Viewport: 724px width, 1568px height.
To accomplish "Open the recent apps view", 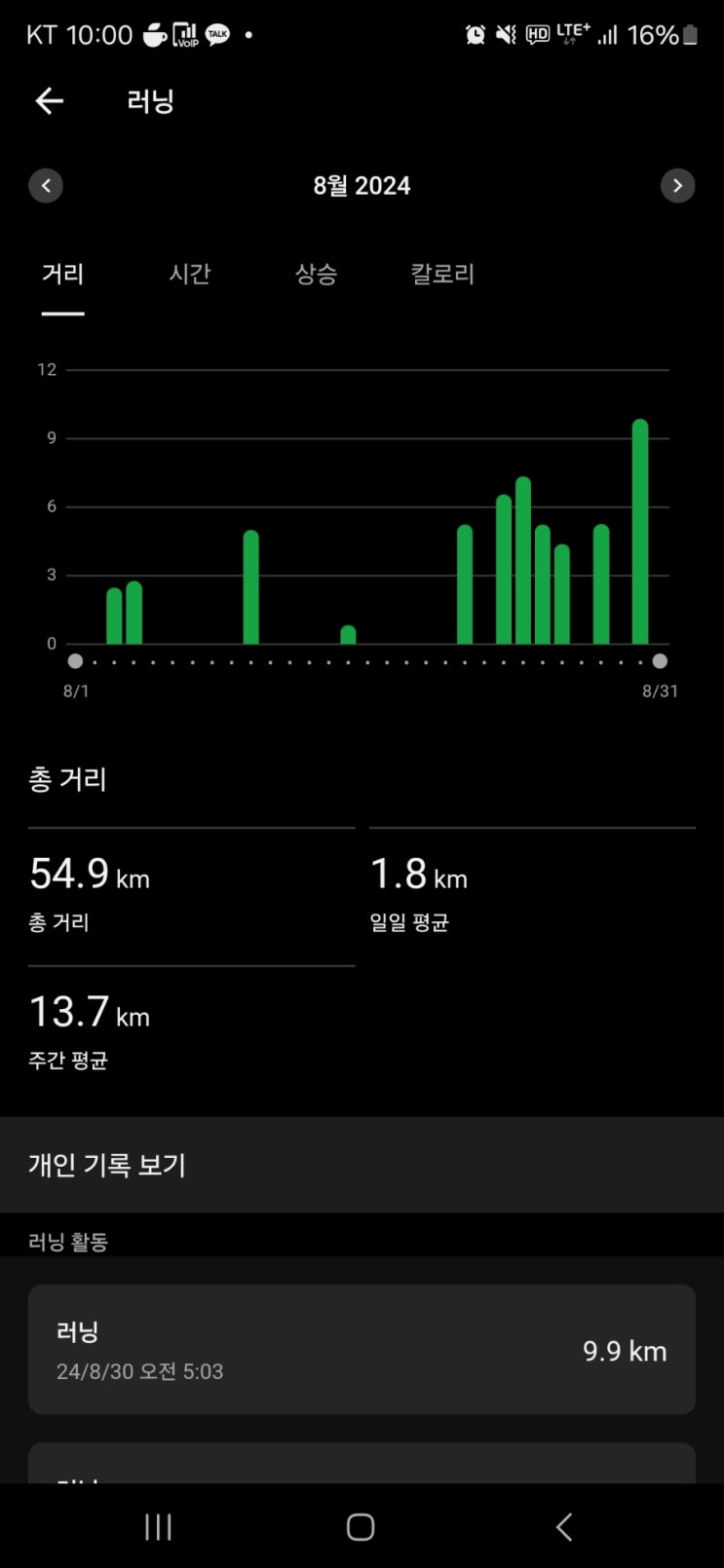I will pos(158,1527).
